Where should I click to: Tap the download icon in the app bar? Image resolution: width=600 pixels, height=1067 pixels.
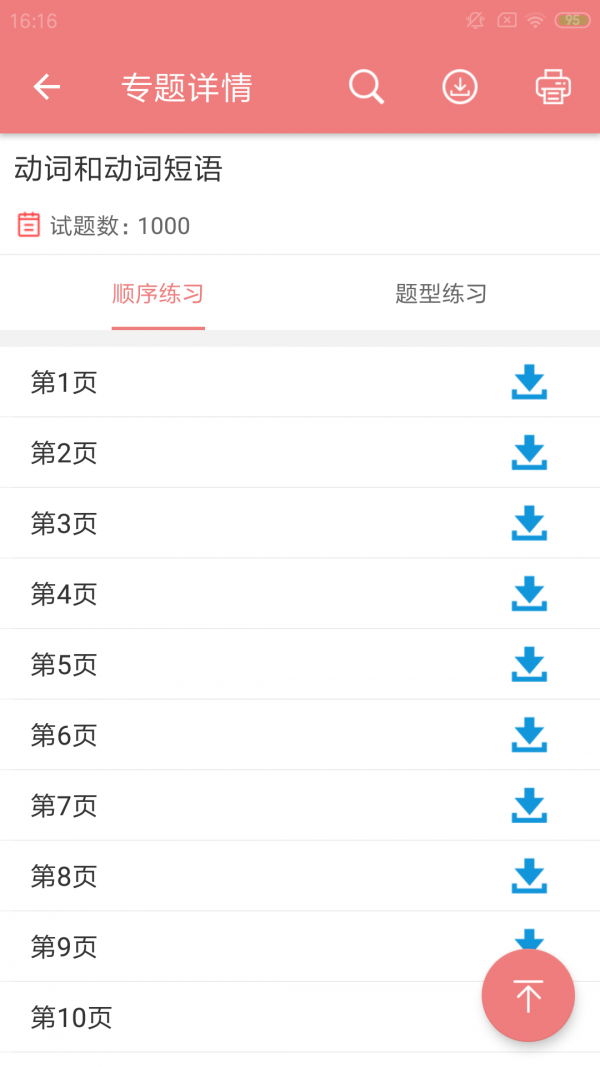(x=460, y=87)
